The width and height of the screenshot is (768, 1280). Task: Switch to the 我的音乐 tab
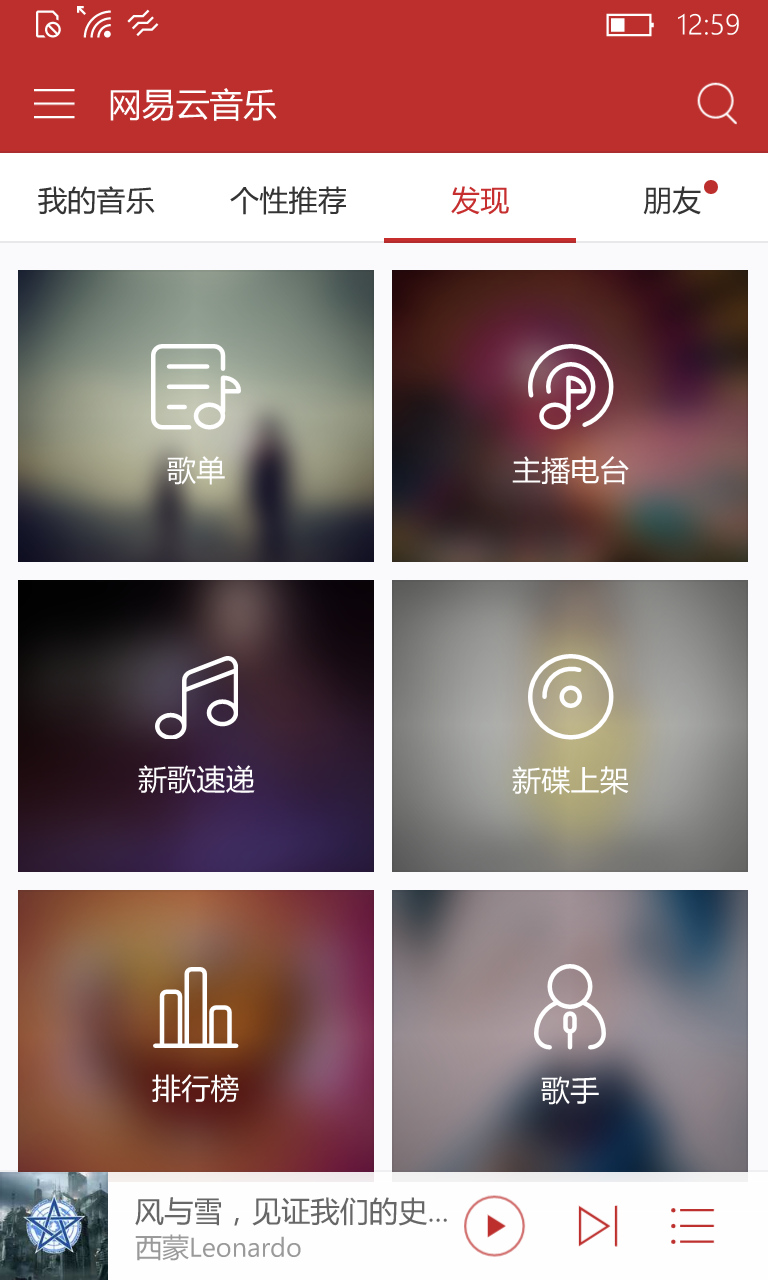[96, 201]
